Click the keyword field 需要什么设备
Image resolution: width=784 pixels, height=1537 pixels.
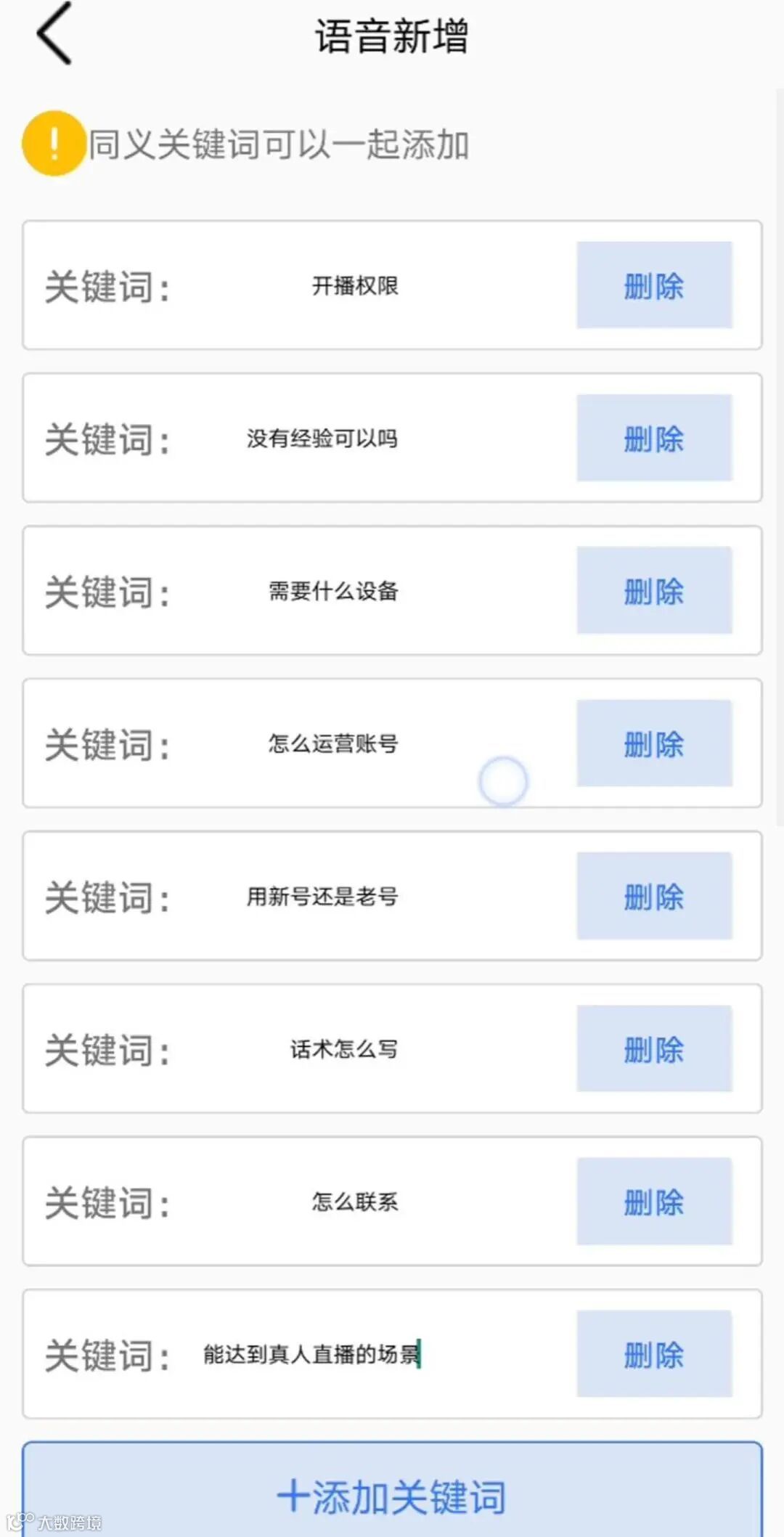coord(334,592)
